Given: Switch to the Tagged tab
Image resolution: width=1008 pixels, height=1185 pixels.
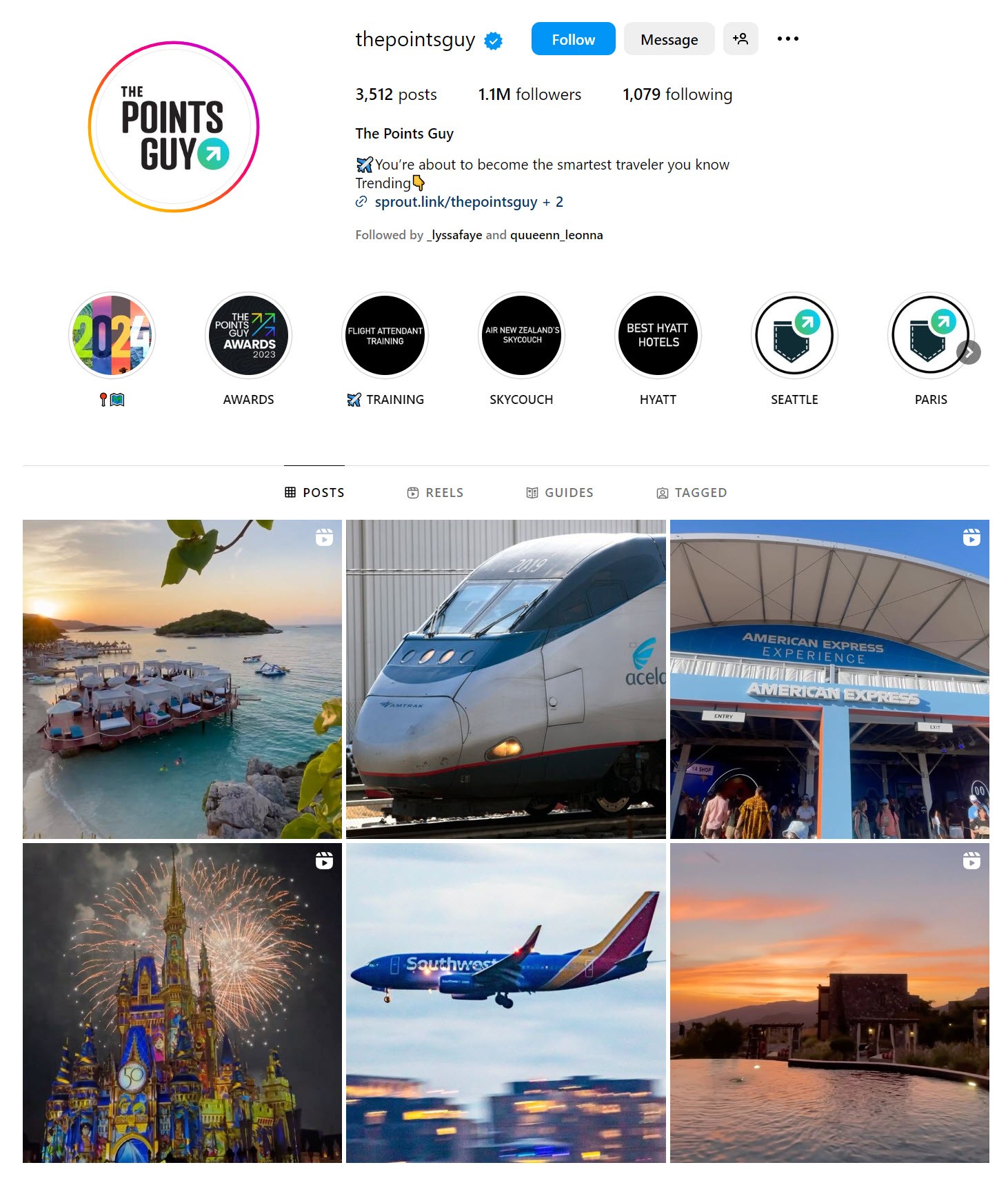Looking at the screenshot, I should coord(692,492).
